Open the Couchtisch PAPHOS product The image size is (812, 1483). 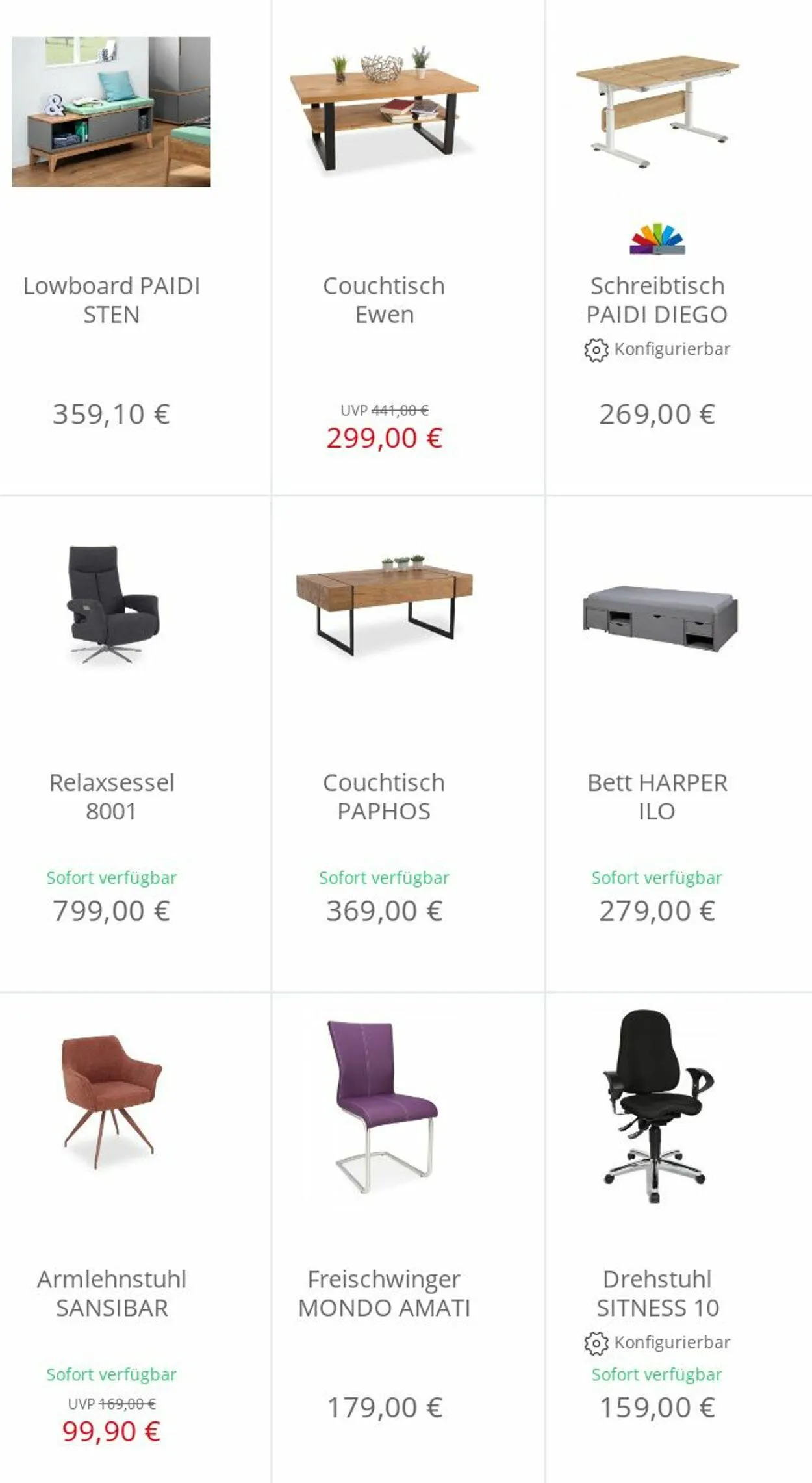point(384,796)
